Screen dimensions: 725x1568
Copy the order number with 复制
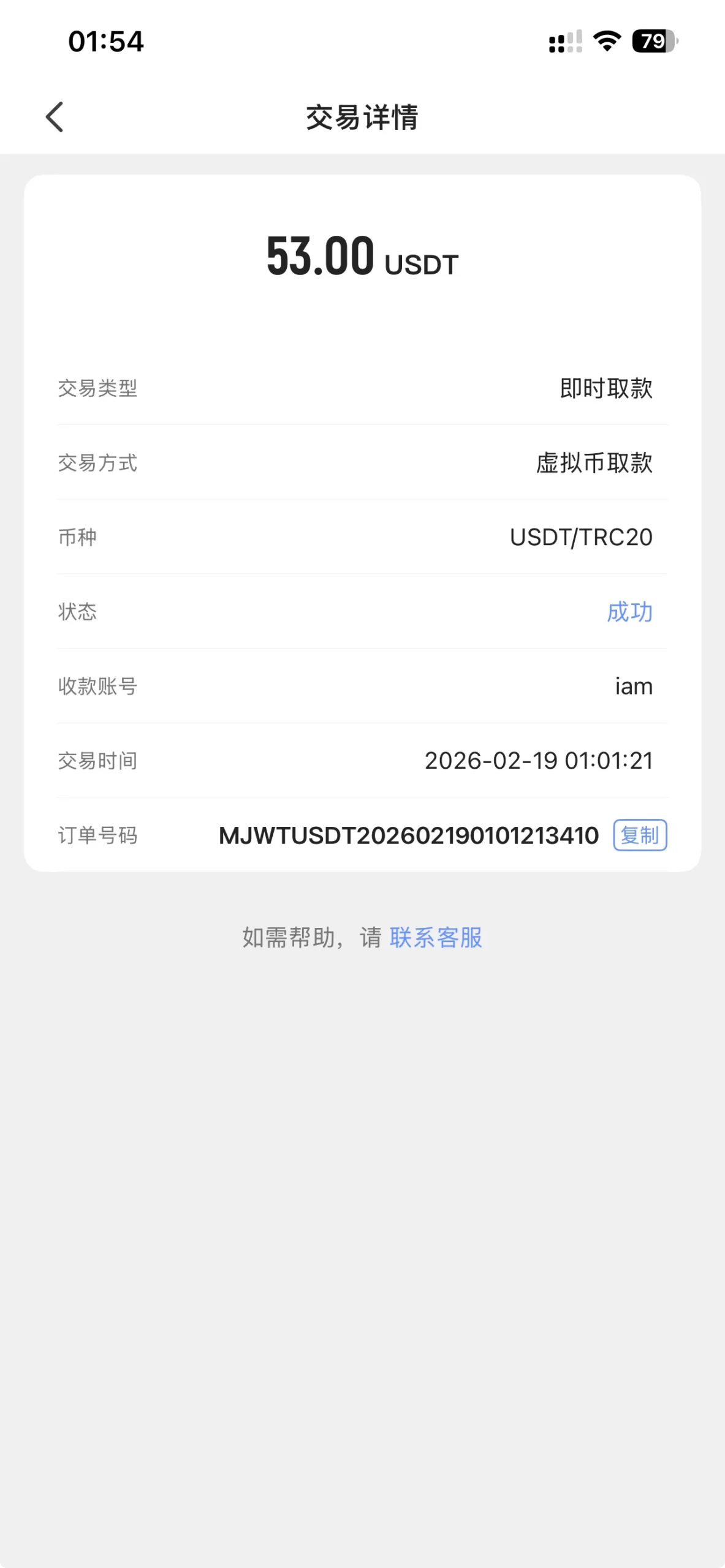pos(640,835)
